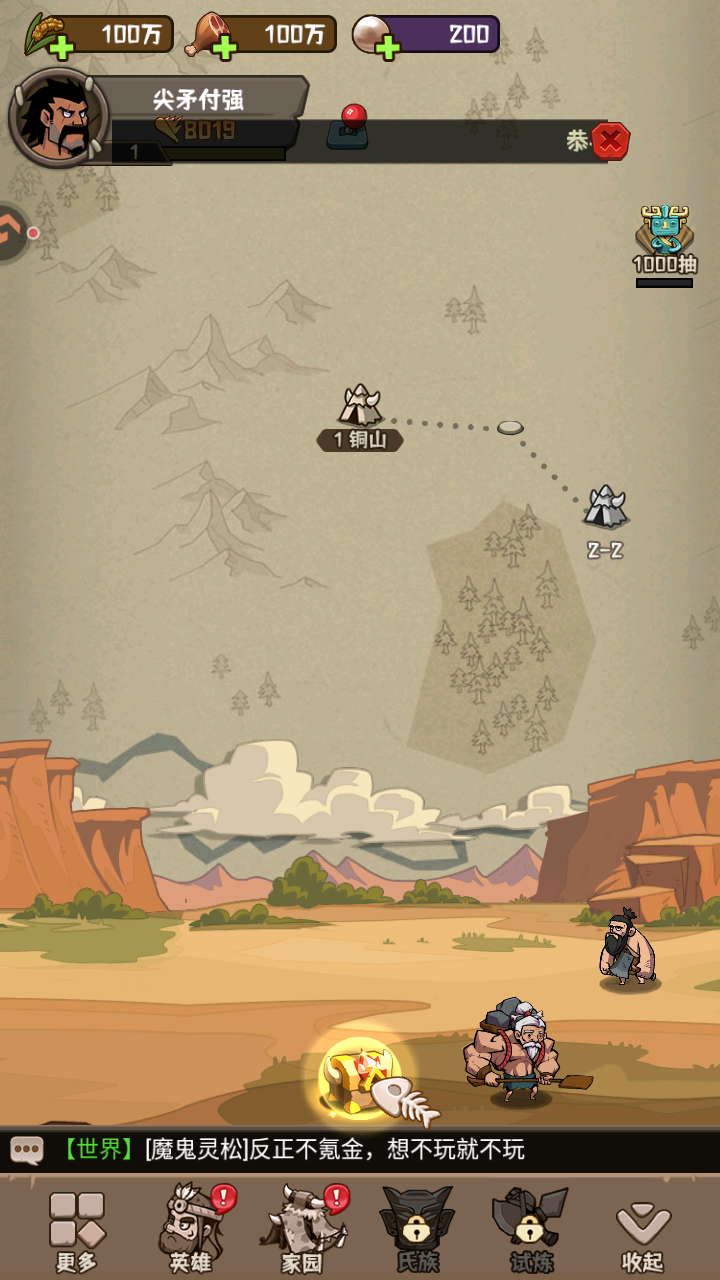Open the world chat bar

[360, 1150]
